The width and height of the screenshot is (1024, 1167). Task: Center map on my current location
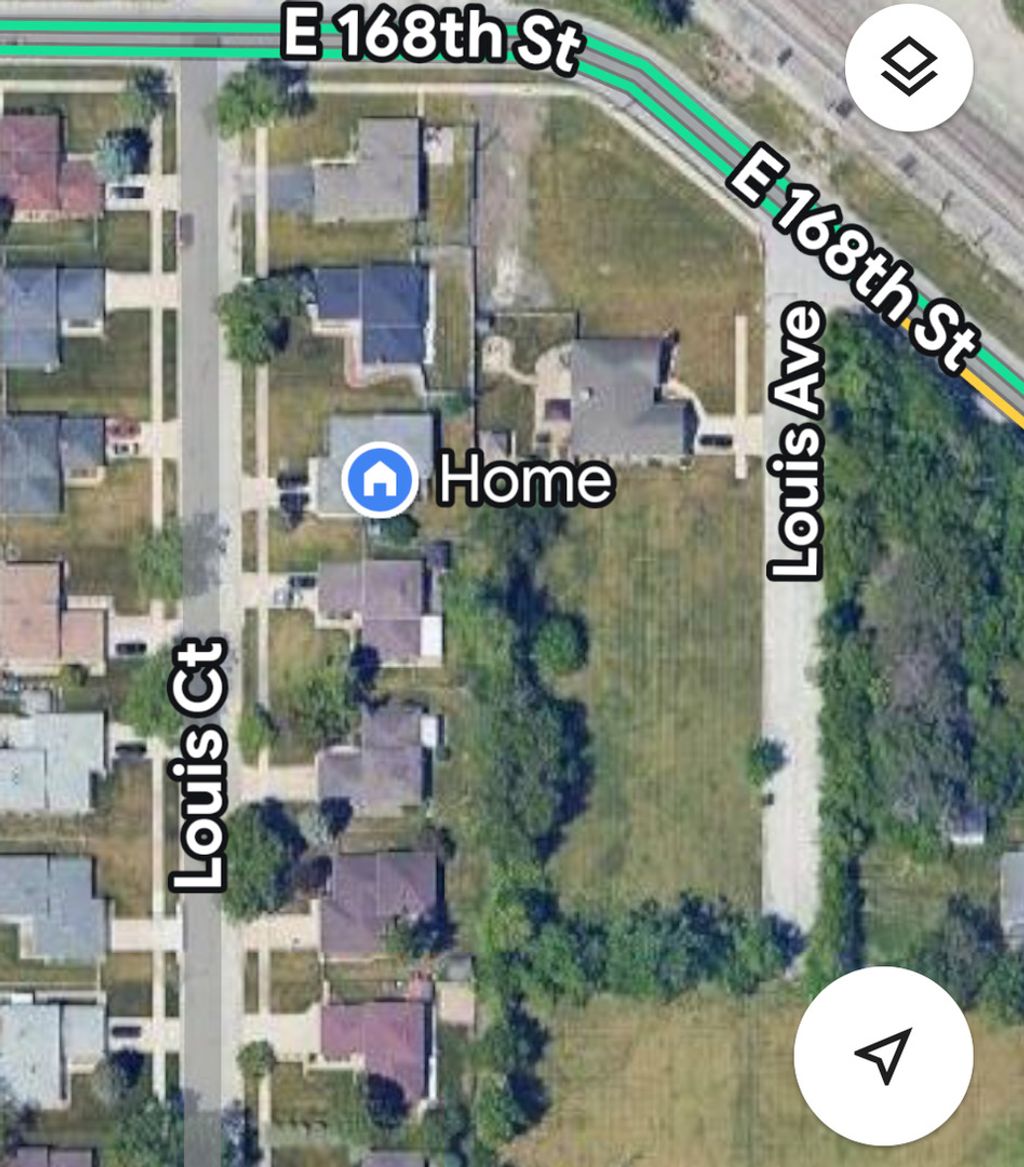(x=883, y=1054)
